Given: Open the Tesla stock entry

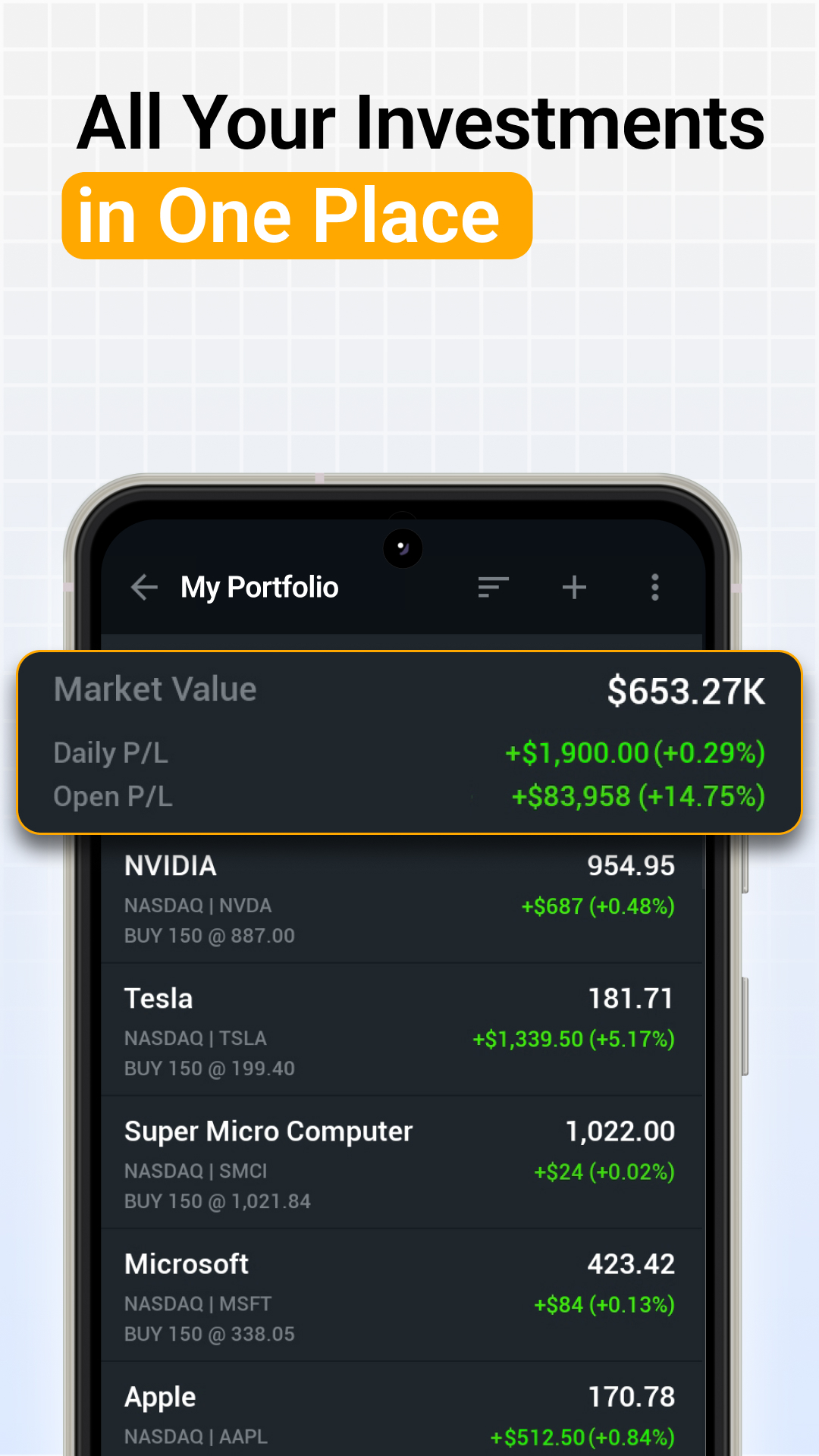Looking at the screenshot, I should tap(400, 1031).
